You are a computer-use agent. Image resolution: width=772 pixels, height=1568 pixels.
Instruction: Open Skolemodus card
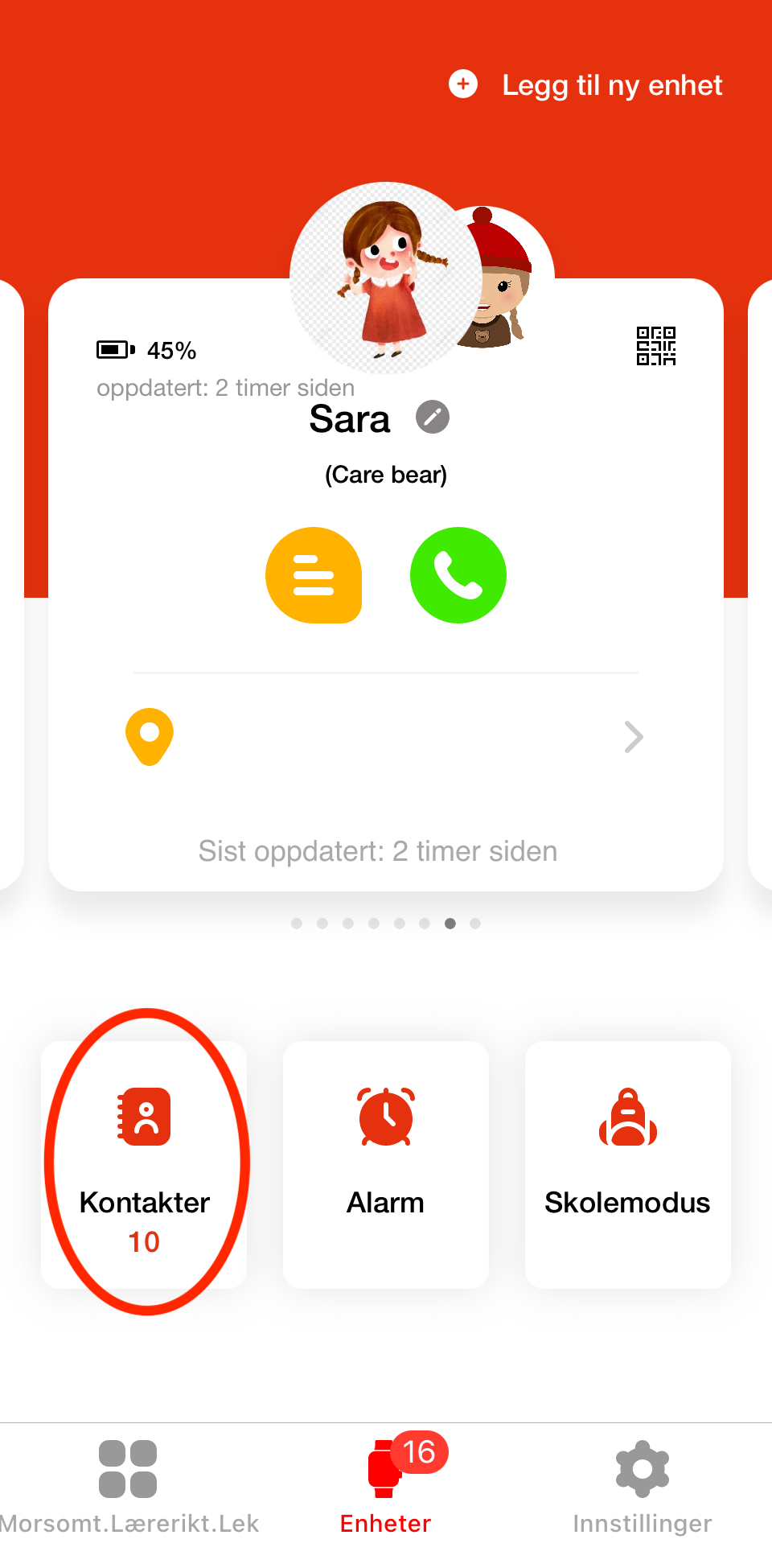pyautogui.click(x=627, y=1164)
